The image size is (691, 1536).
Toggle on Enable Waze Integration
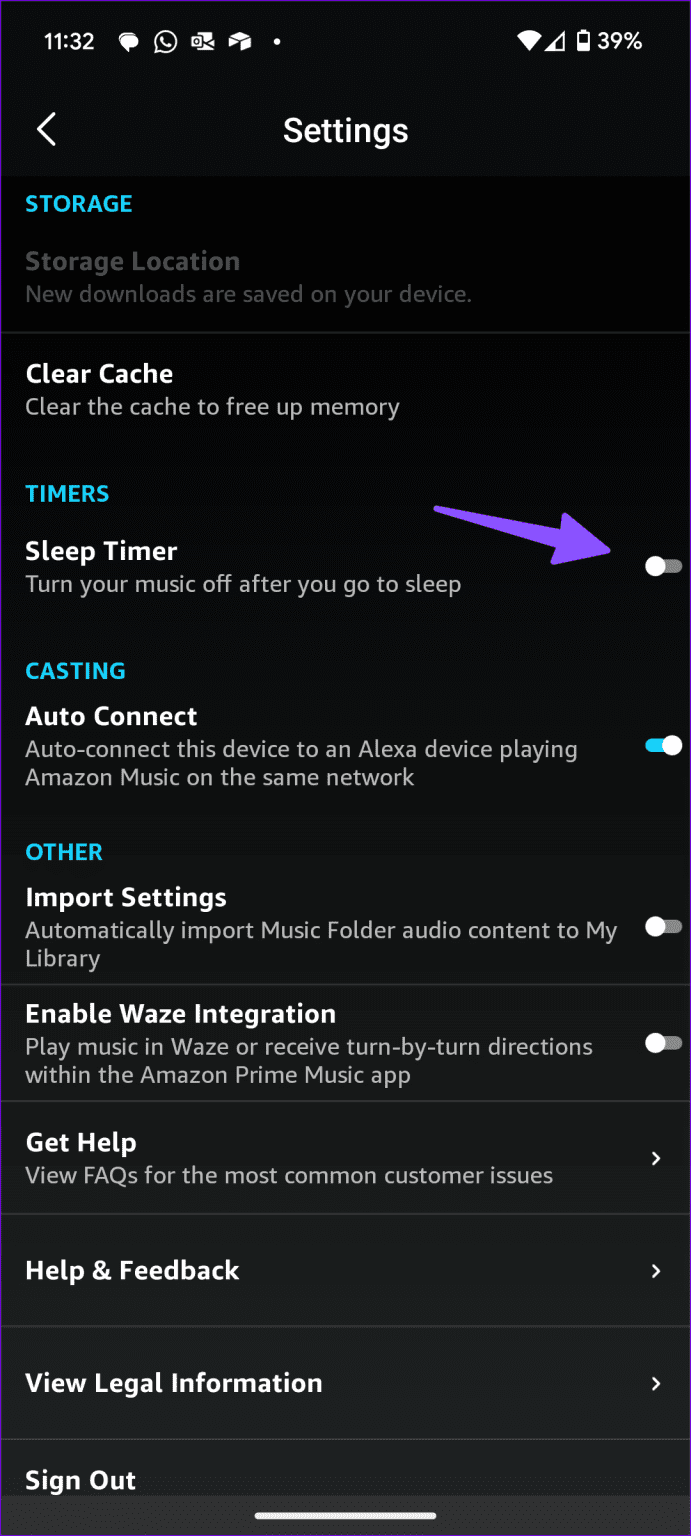[x=663, y=1043]
